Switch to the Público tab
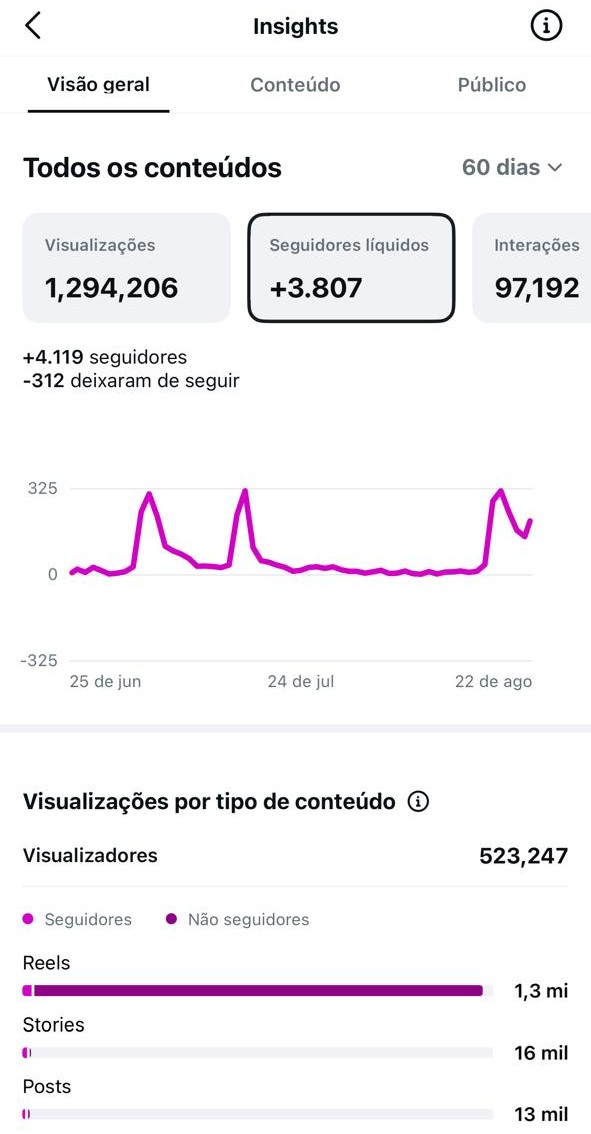This screenshot has height=1134, width=591. point(492,85)
